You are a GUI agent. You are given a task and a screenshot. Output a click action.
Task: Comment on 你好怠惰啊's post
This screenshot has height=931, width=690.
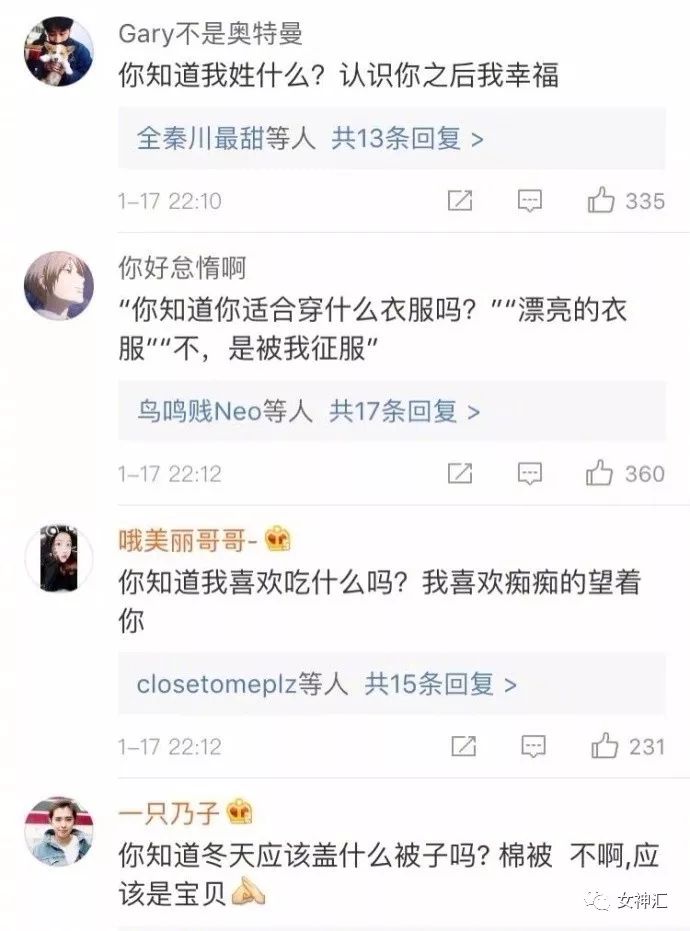[x=529, y=473]
